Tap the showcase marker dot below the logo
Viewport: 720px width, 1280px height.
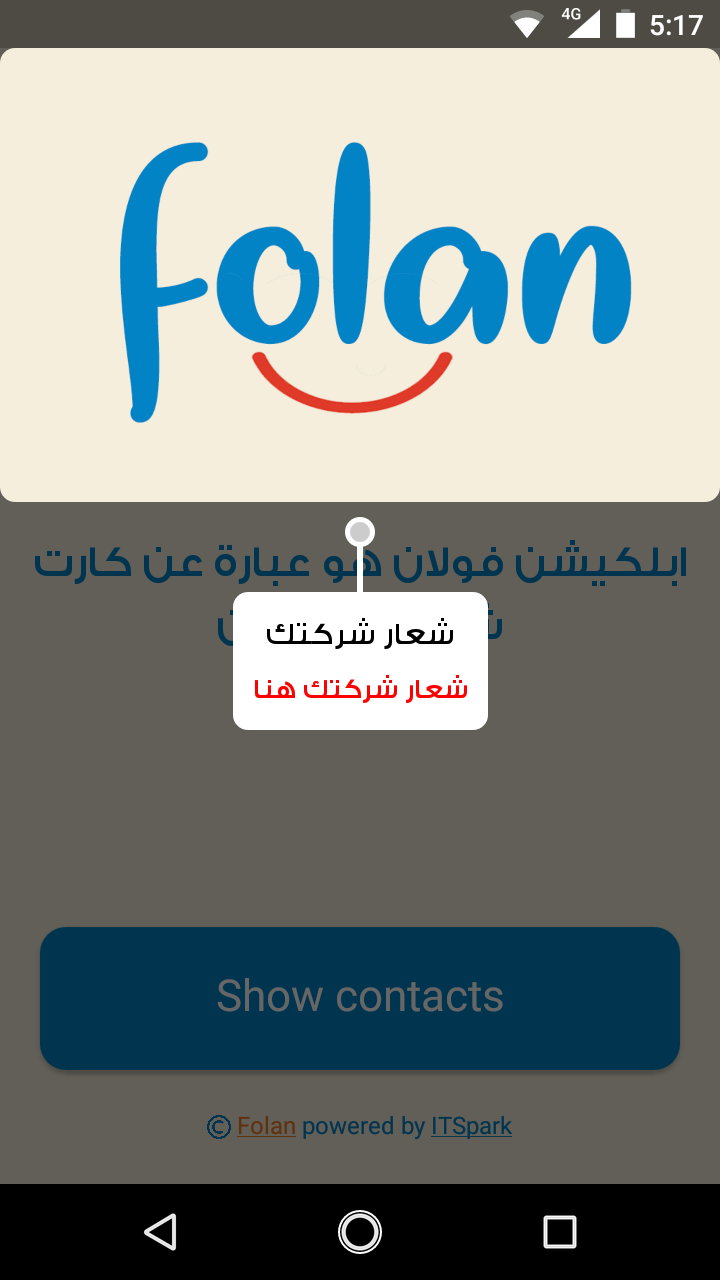[360, 532]
